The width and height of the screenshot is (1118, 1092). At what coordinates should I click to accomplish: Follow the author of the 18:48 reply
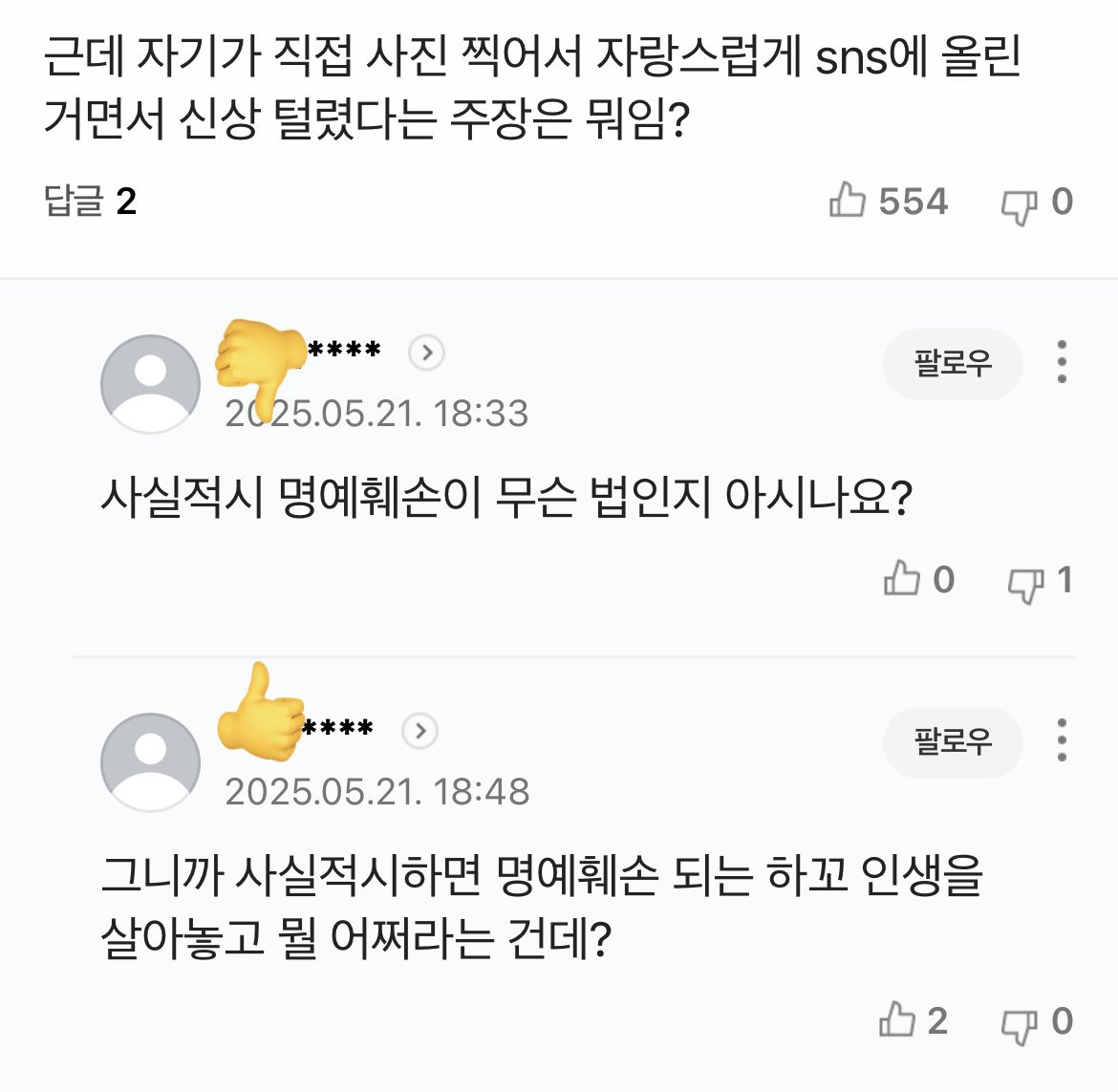click(953, 742)
